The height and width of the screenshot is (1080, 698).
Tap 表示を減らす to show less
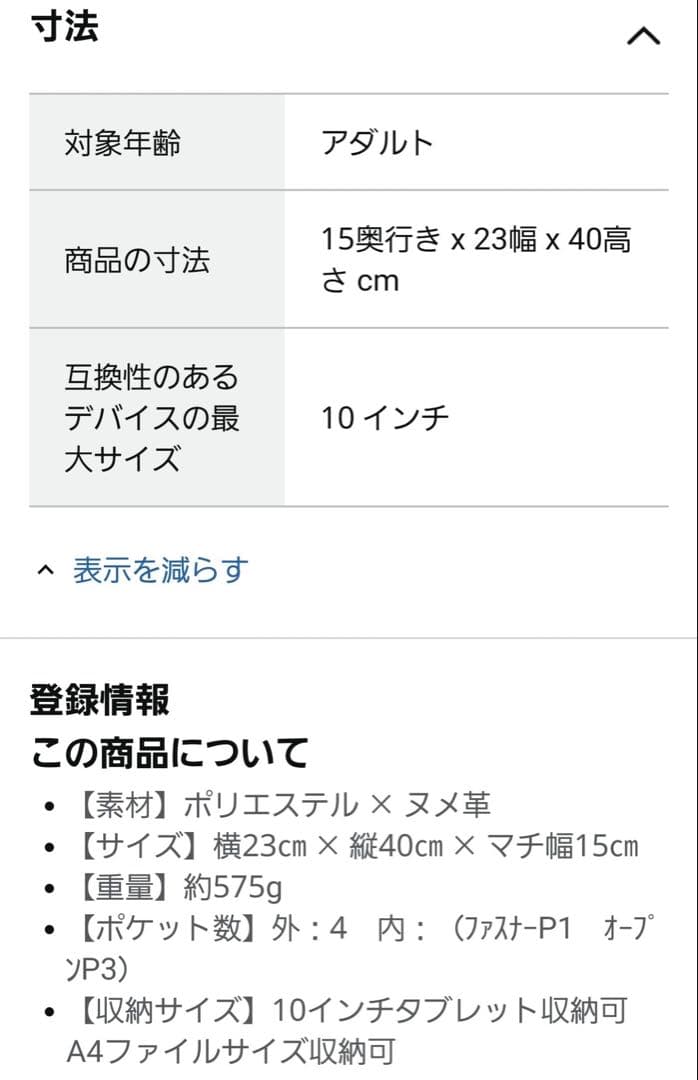[160, 570]
